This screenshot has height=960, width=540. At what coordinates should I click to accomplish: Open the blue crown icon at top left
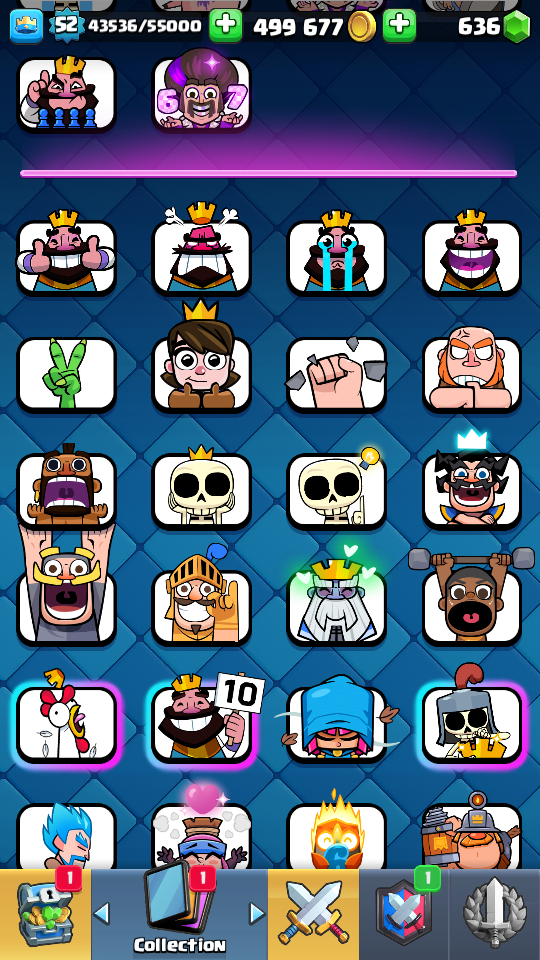pos(26,26)
